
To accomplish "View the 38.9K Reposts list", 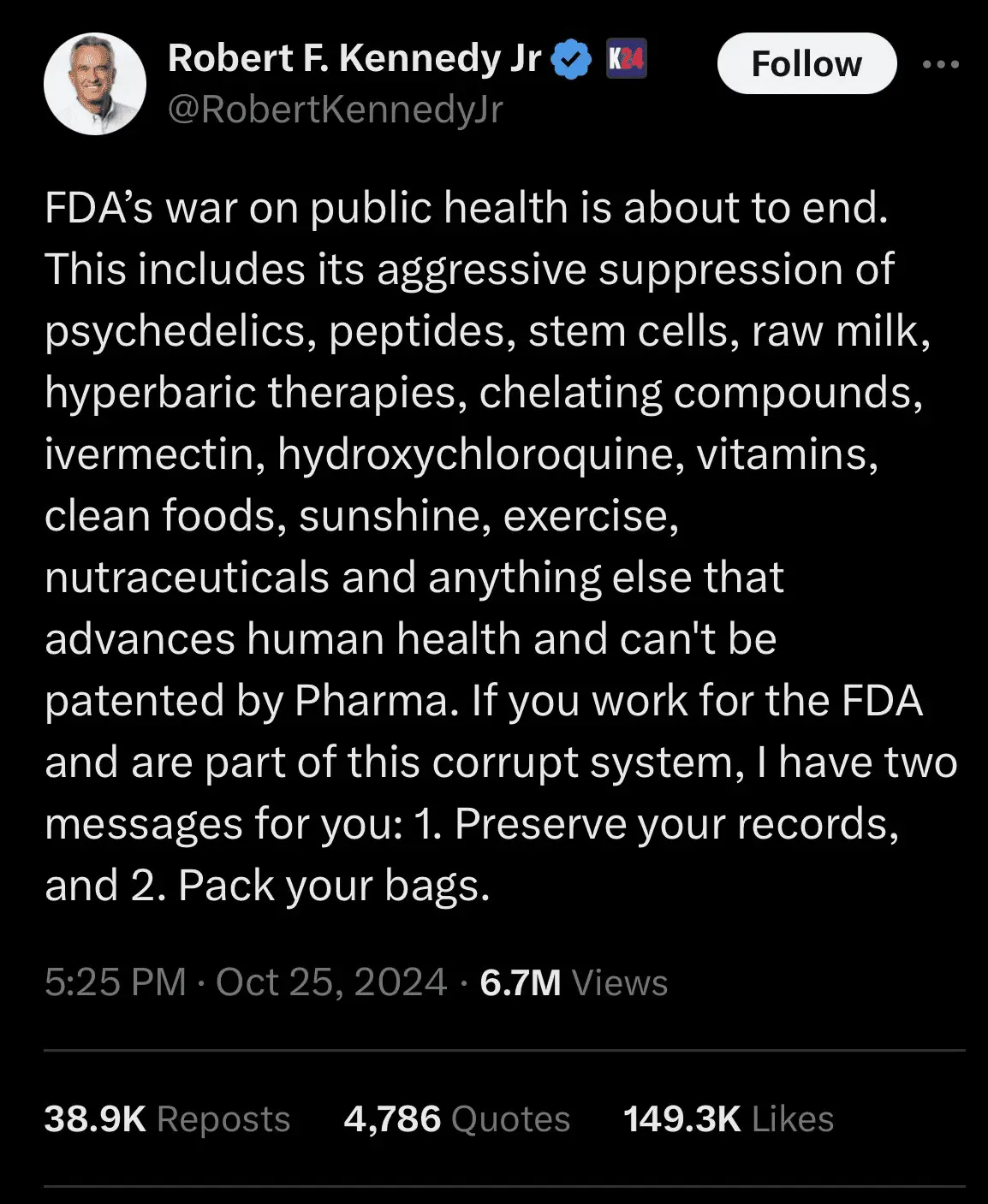I will (x=167, y=1118).
